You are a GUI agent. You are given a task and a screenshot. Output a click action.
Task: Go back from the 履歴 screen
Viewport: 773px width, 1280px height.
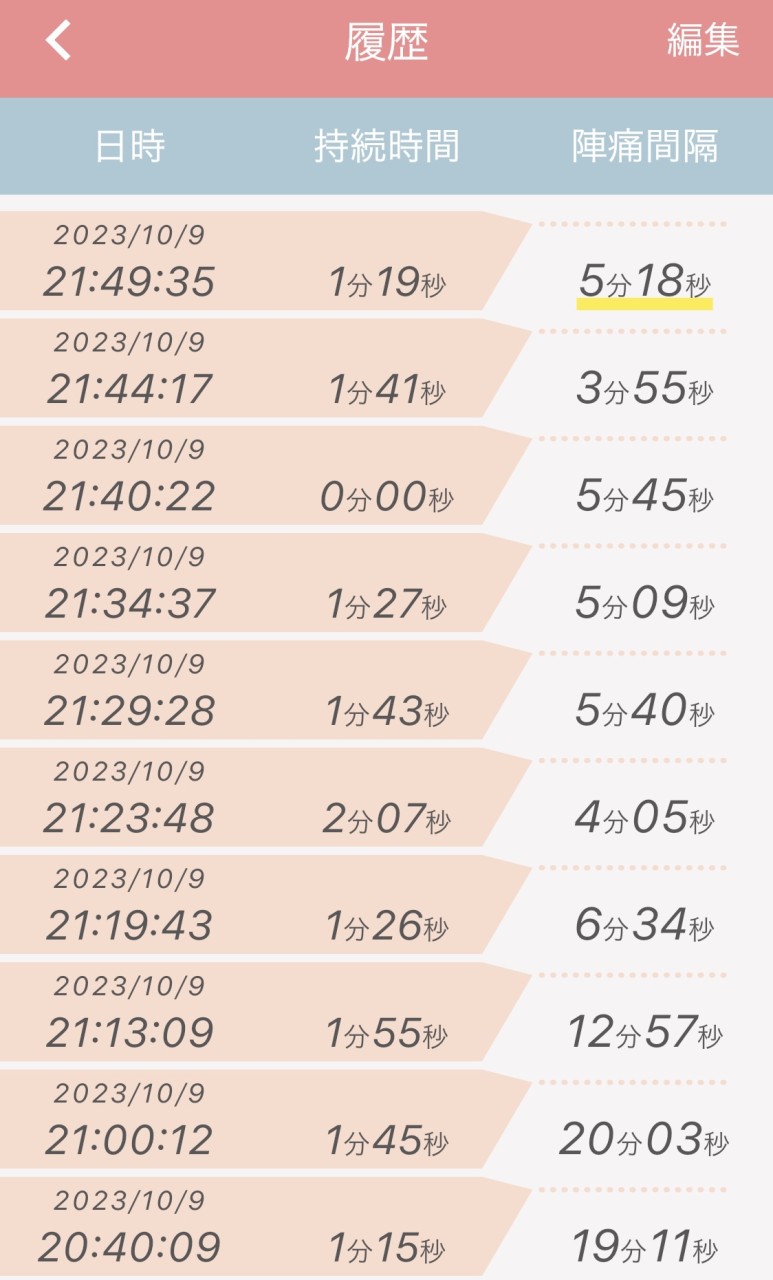click(59, 42)
